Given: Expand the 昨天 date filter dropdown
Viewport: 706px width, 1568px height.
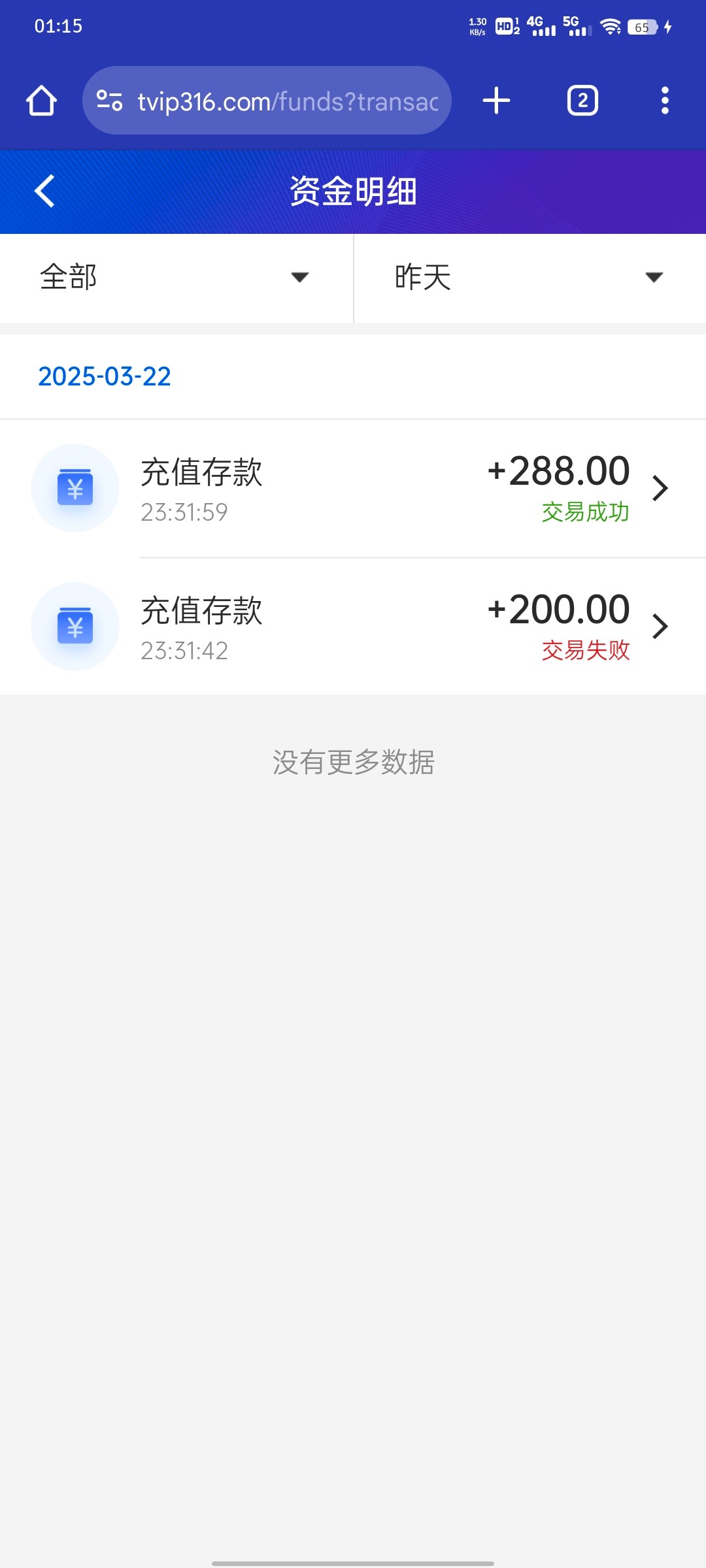Looking at the screenshot, I should coord(529,278).
